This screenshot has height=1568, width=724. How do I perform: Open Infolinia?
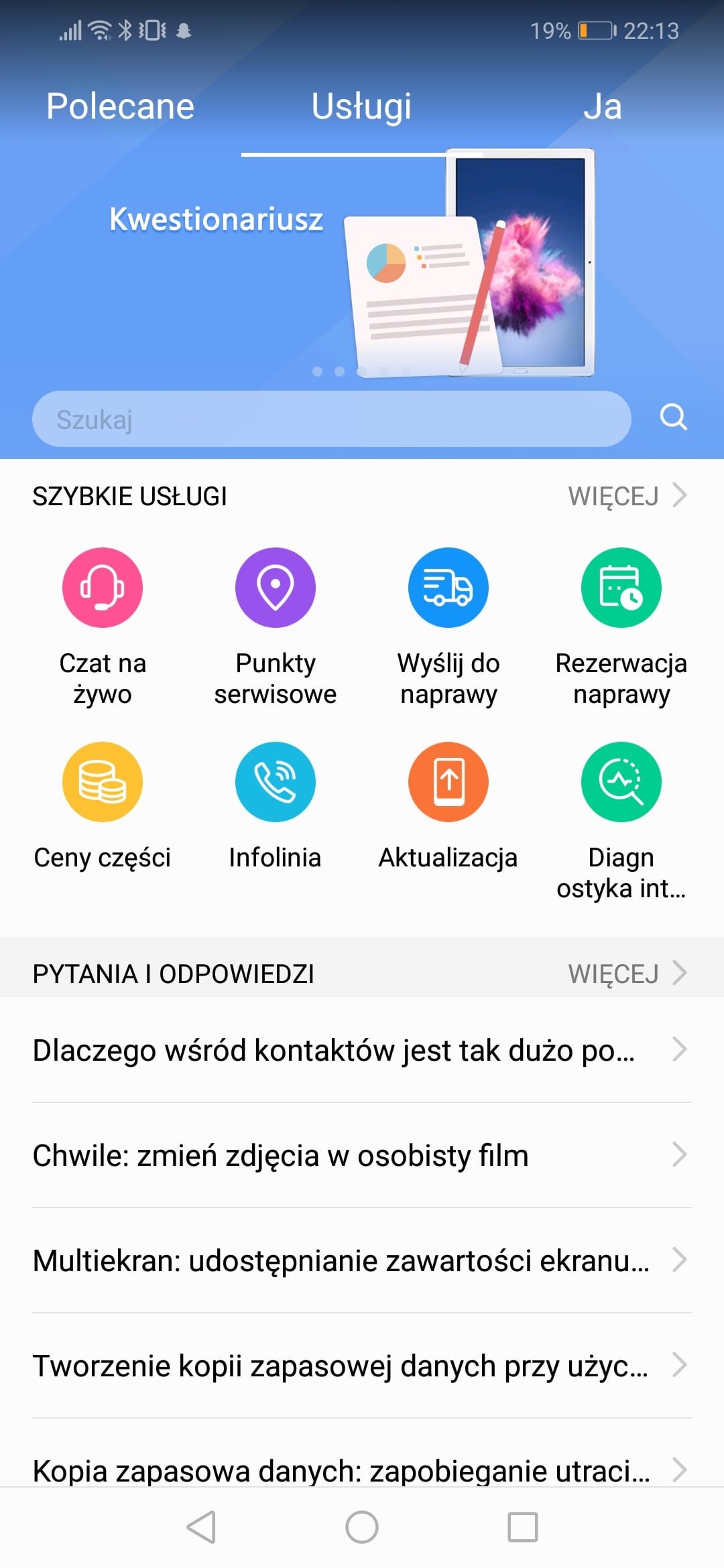click(x=276, y=807)
